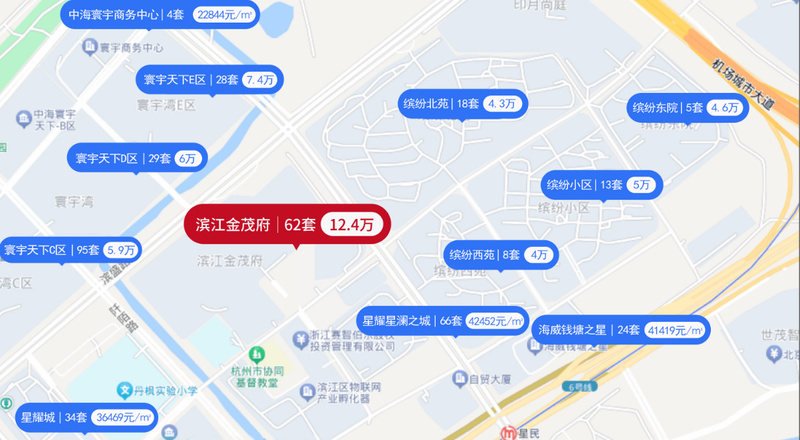Screen dimensions: 800x440
Task: Open the 星耀城 34套 marker
Action: [x=84, y=416]
